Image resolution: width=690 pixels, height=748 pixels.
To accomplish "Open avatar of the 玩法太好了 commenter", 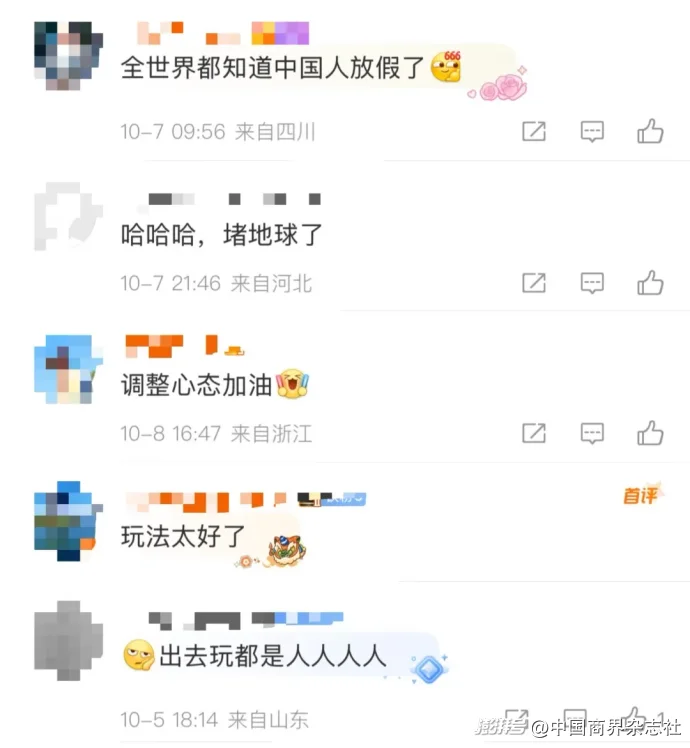I will pos(68,518).
